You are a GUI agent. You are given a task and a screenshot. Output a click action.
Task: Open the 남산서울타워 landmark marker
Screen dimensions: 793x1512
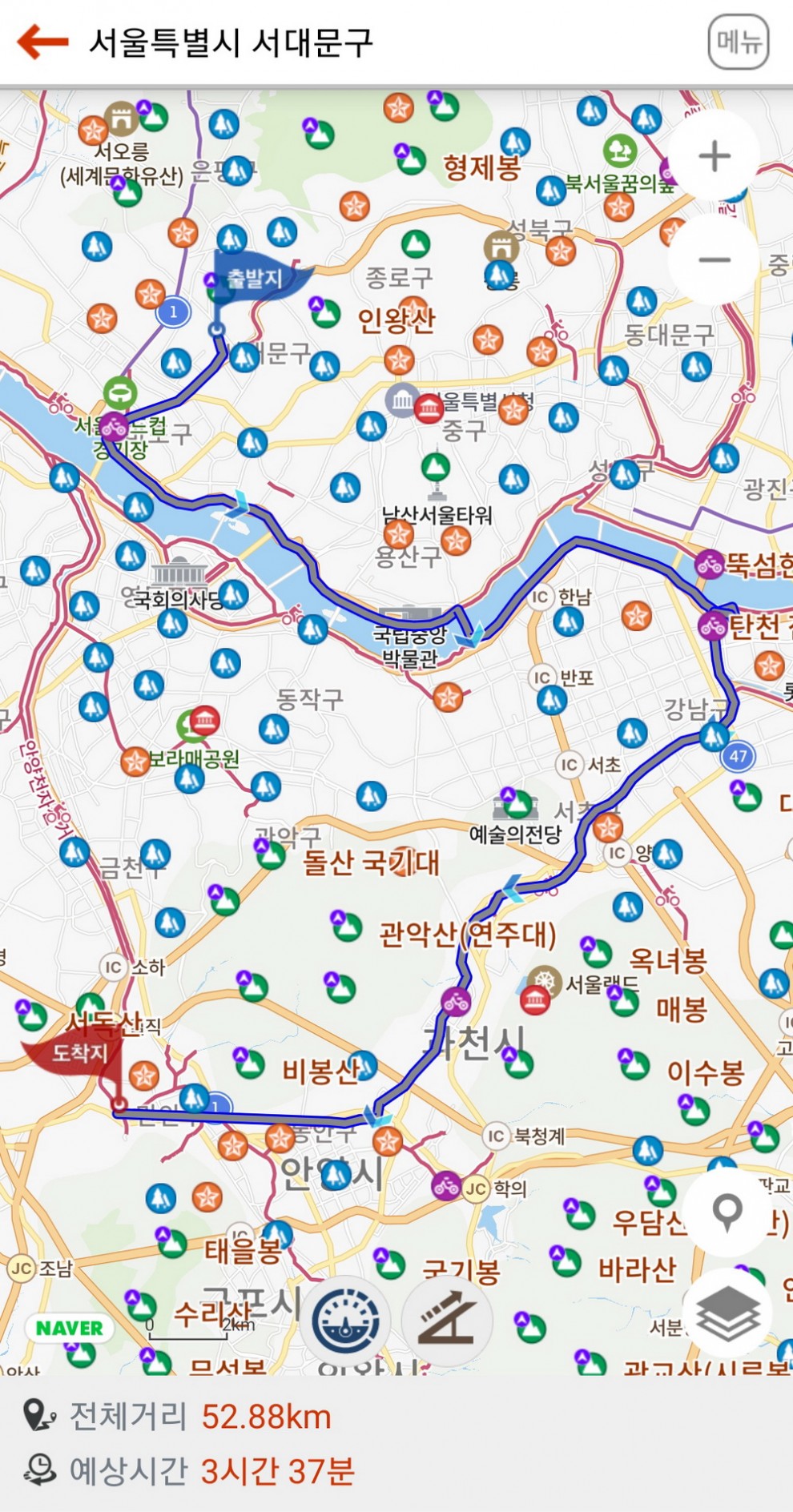[x=435, y=468]
